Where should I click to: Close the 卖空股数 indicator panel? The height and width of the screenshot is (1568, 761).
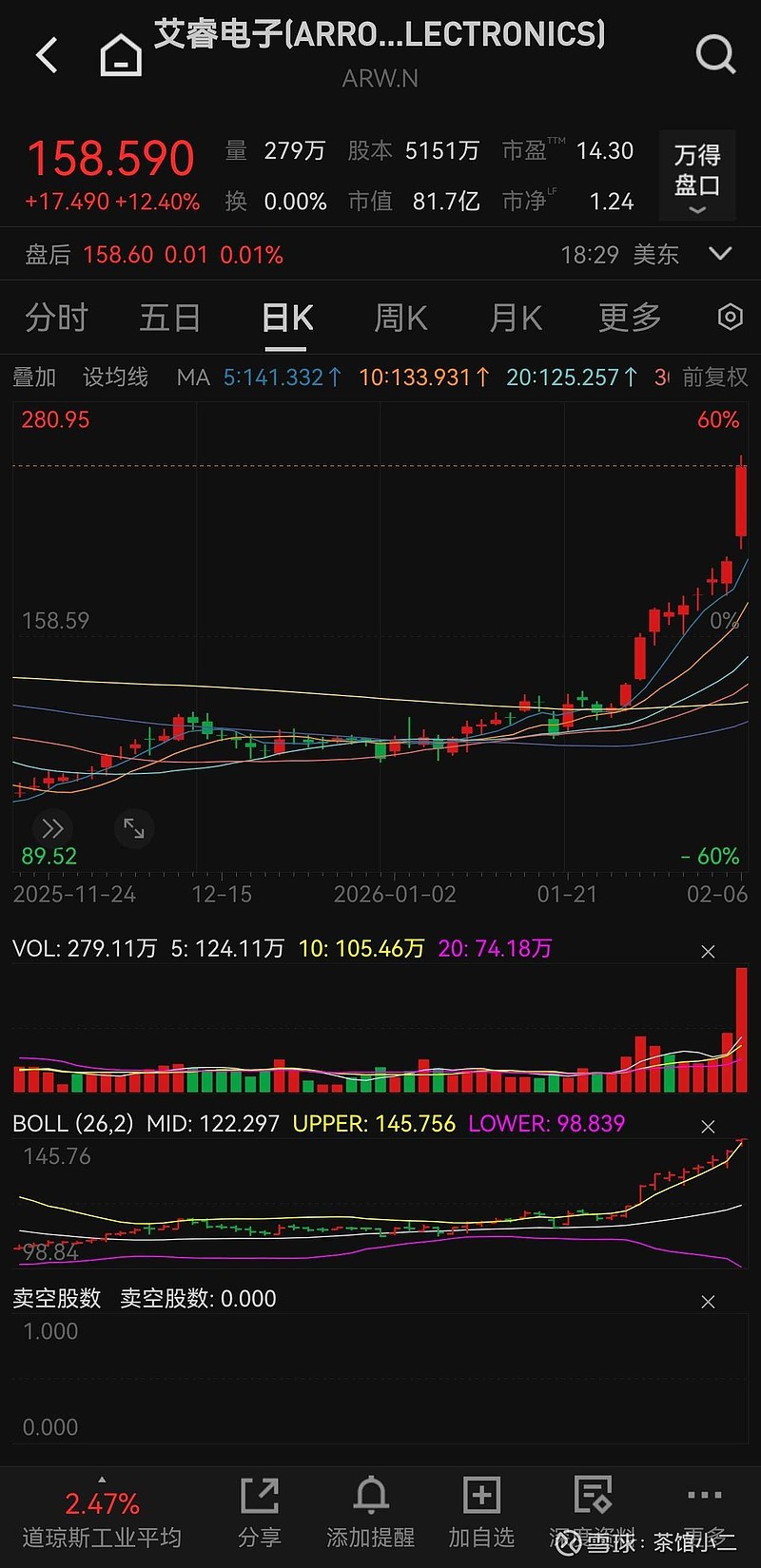coord(708,1302)
